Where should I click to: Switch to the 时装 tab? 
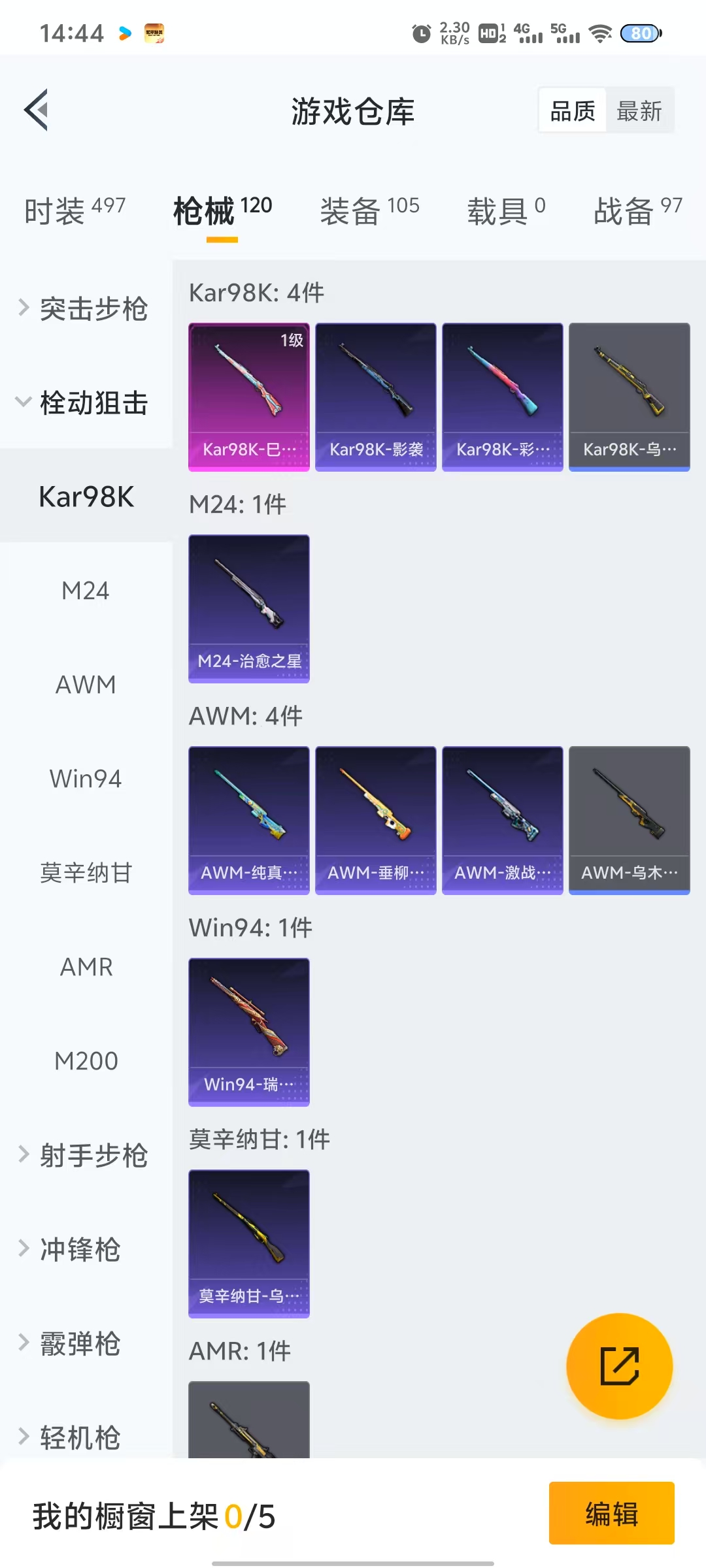[75, 210]
